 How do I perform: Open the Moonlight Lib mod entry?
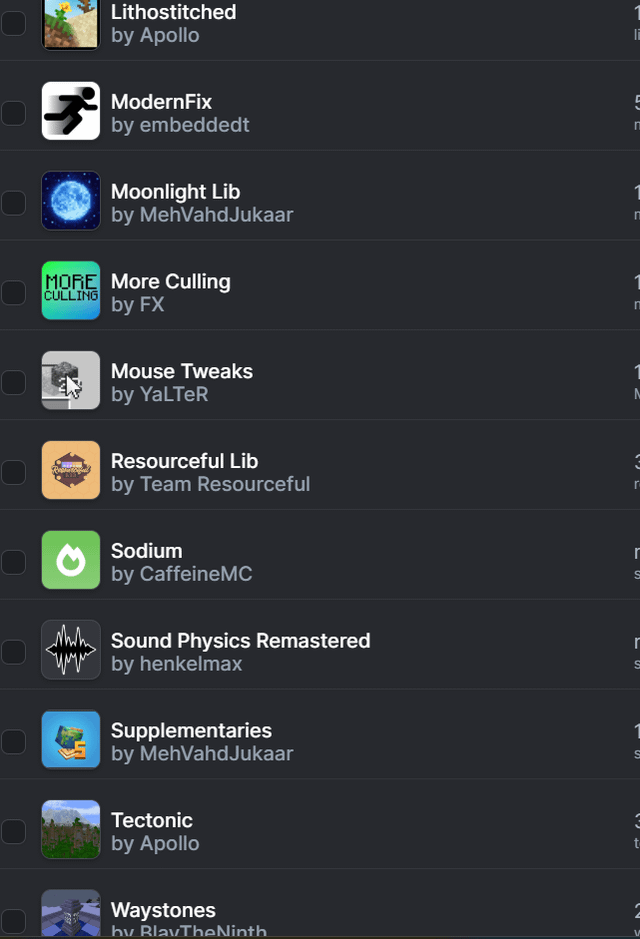(175, 192)
